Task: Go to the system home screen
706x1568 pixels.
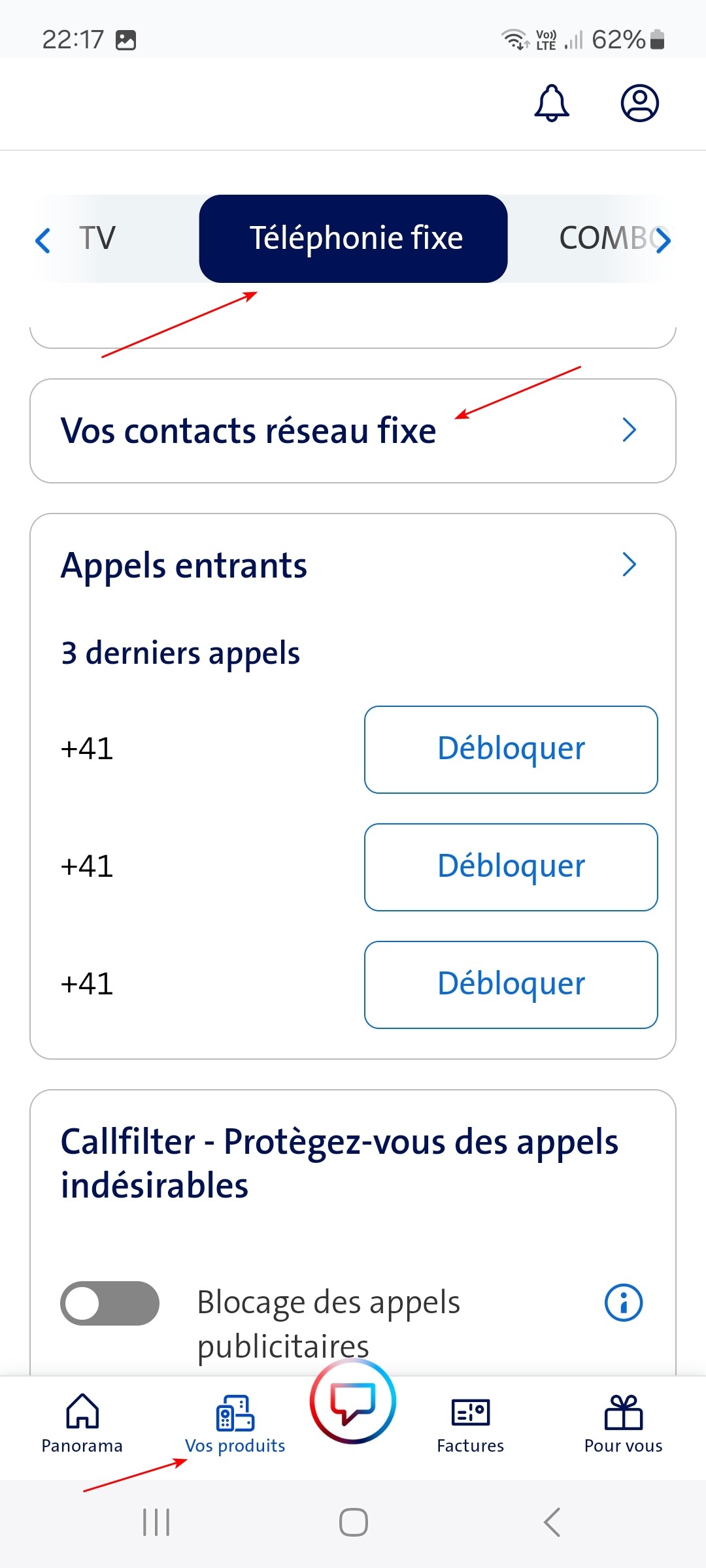Action: pyautogui.click(x=354, y=1522)
